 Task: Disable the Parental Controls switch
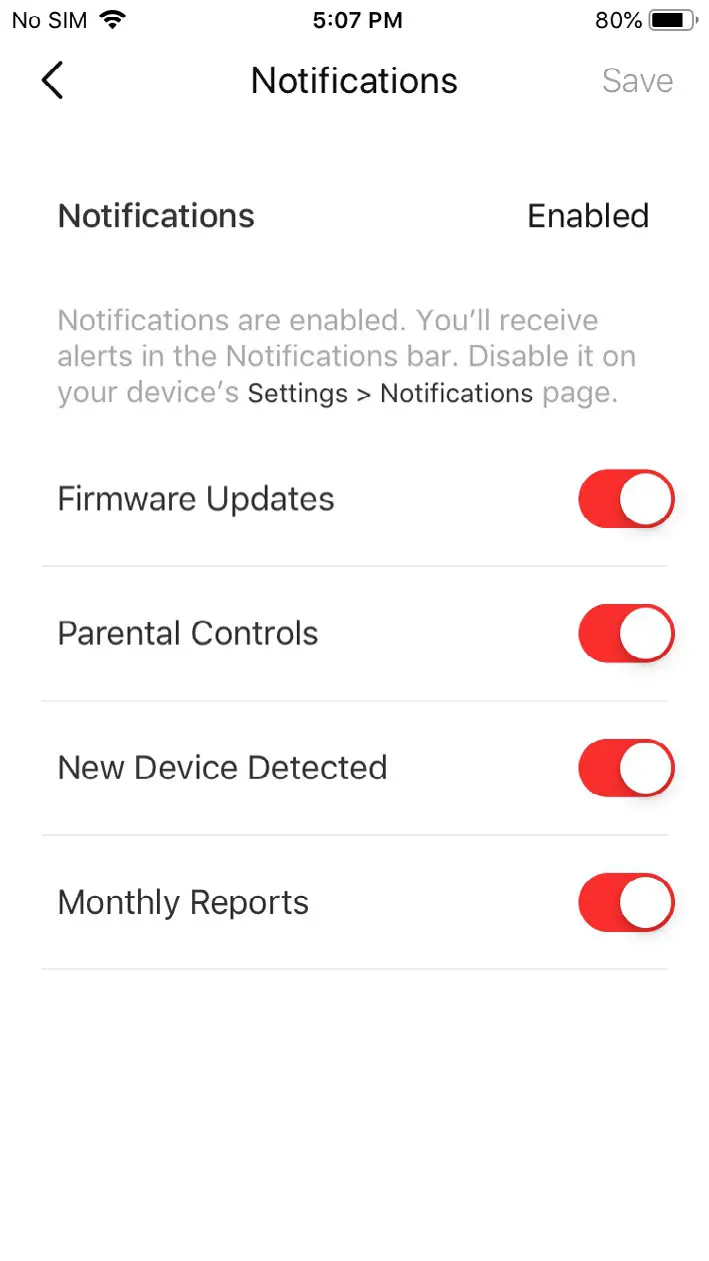(626, 633)
